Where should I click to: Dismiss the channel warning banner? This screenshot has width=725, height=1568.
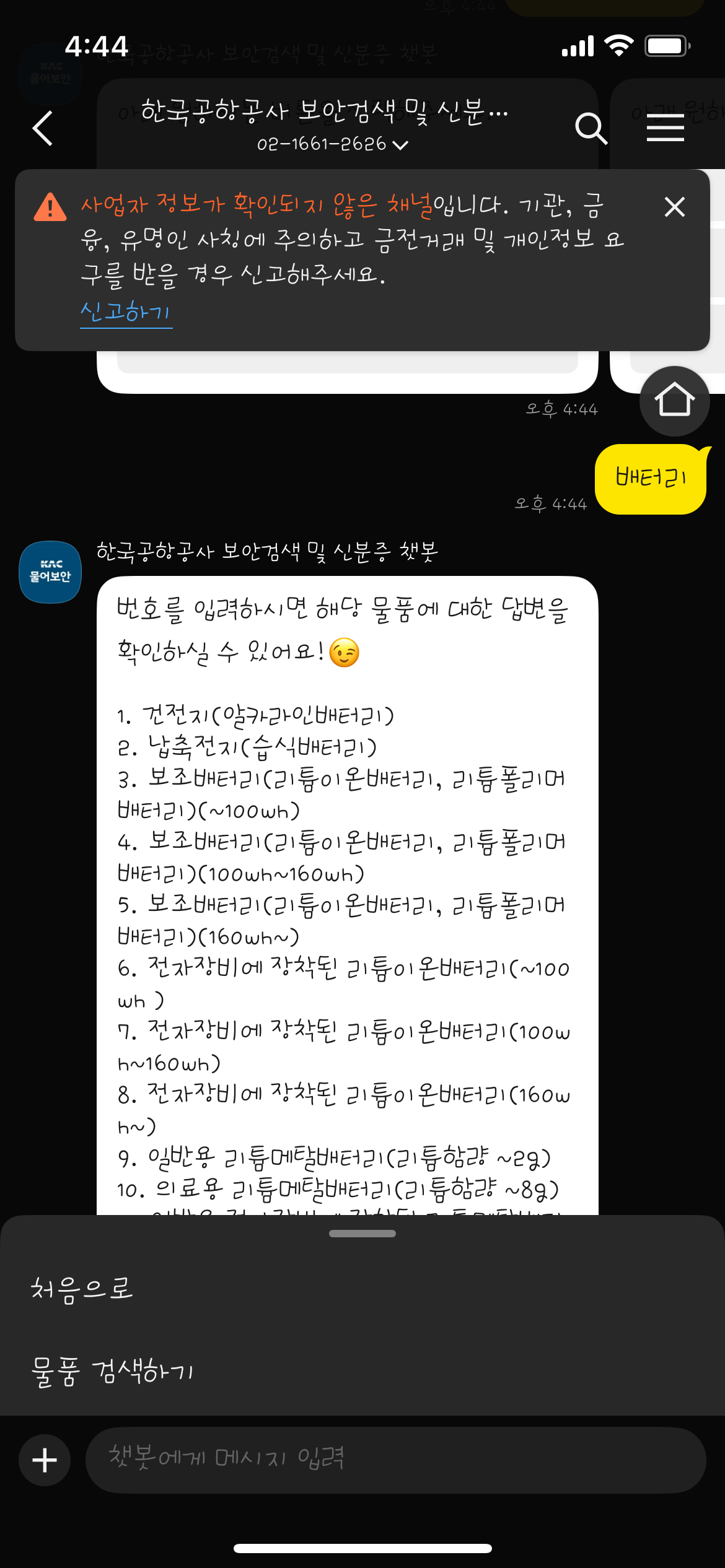(x=674, y=207)
